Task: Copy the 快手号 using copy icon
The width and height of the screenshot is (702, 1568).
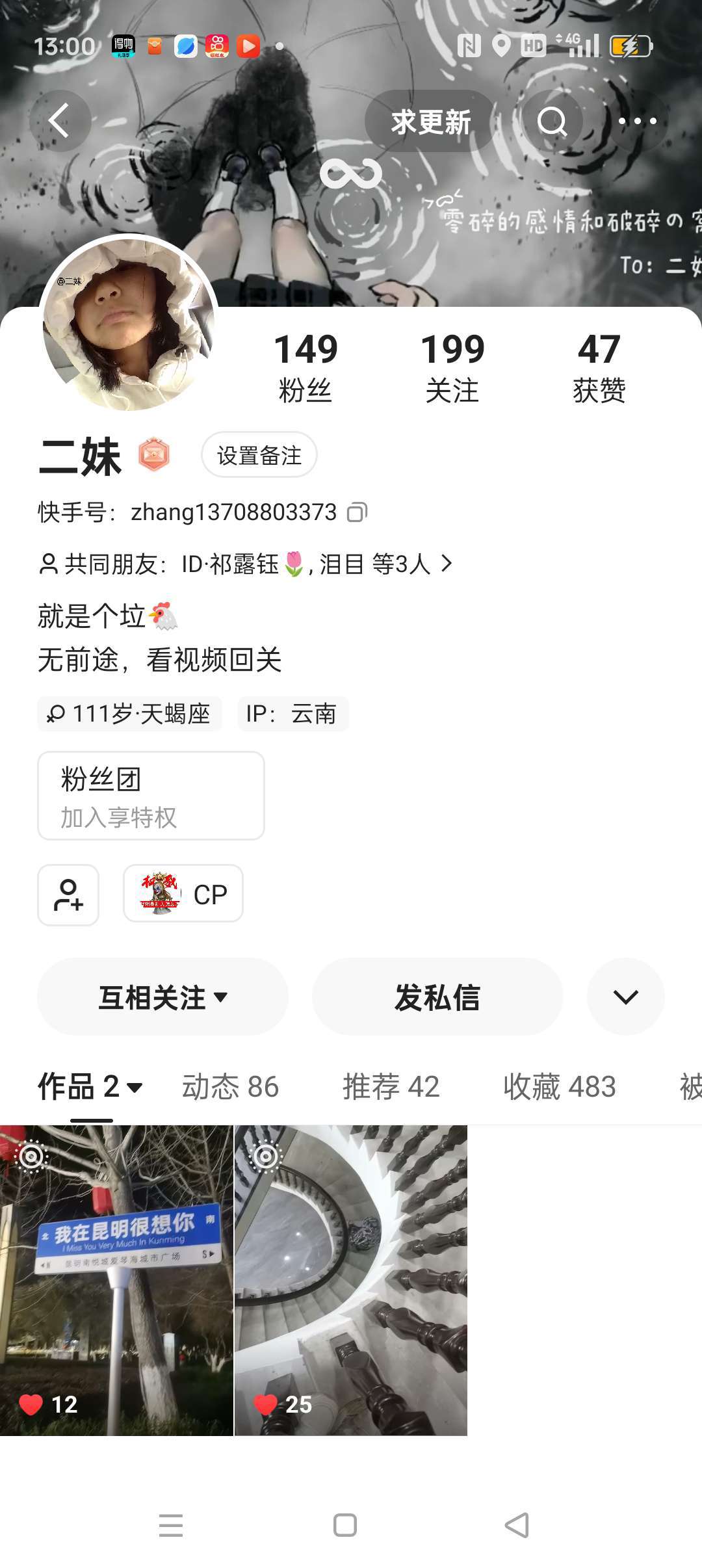Action: 357,512
